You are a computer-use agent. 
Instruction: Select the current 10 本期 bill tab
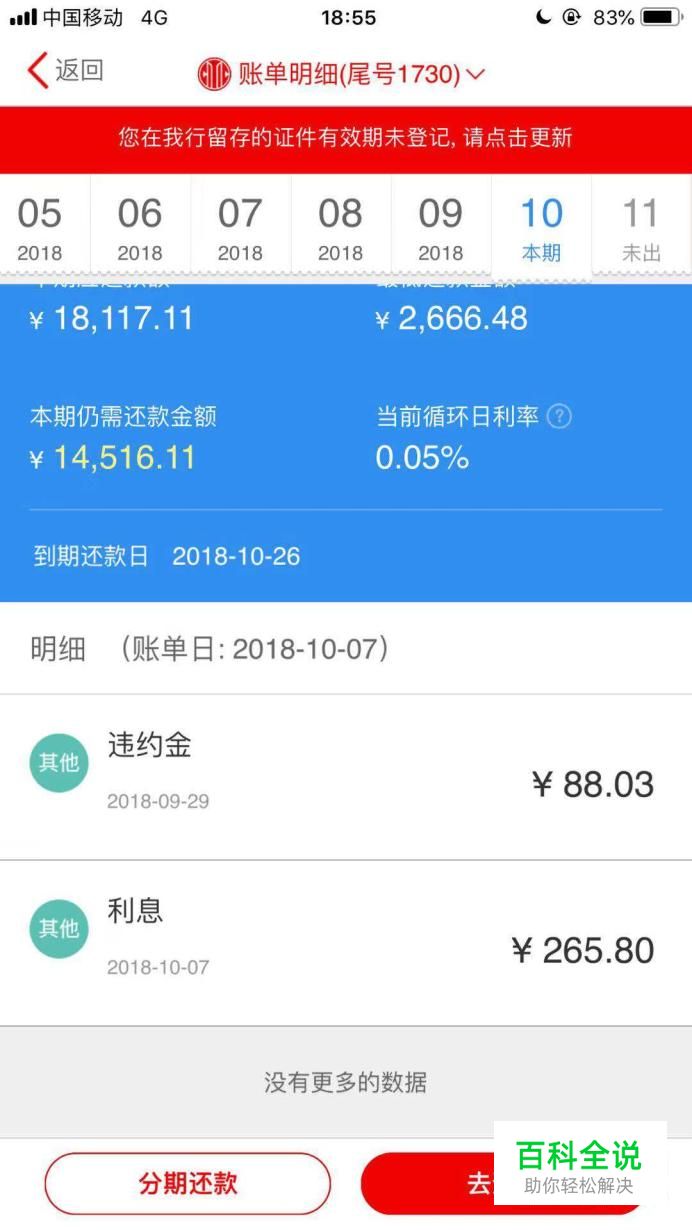tap(541, 228)
